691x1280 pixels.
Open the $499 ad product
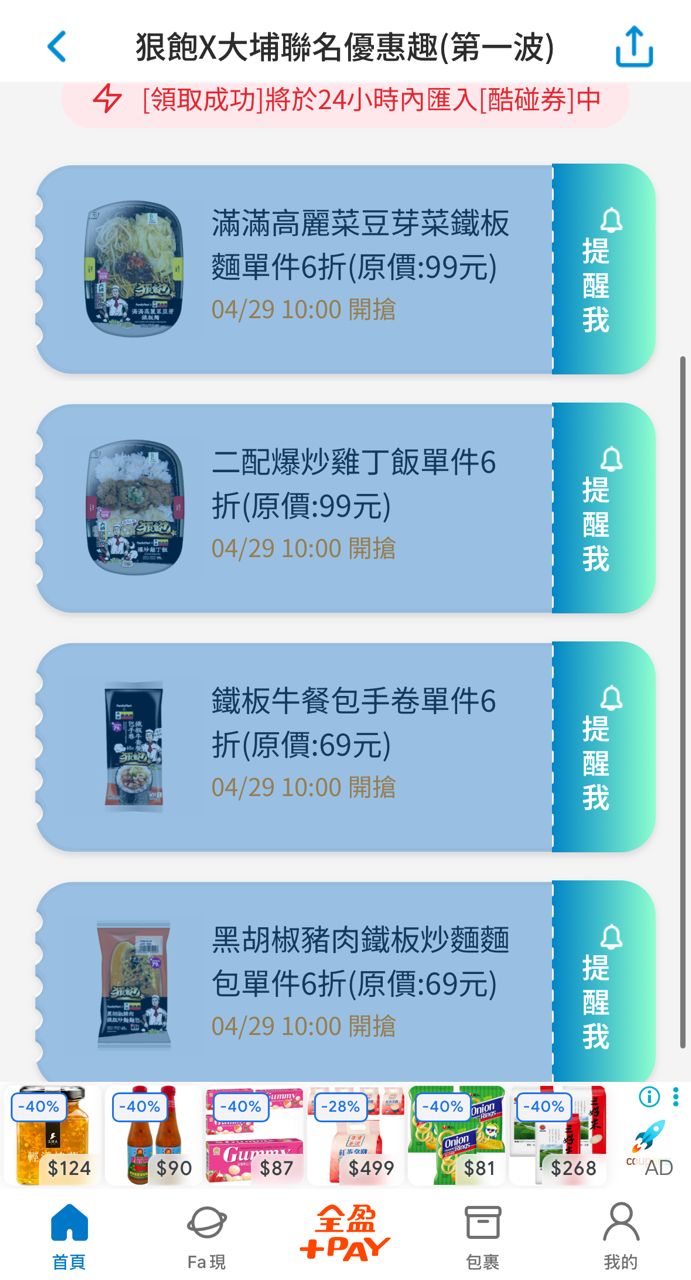click(355, 1136)
